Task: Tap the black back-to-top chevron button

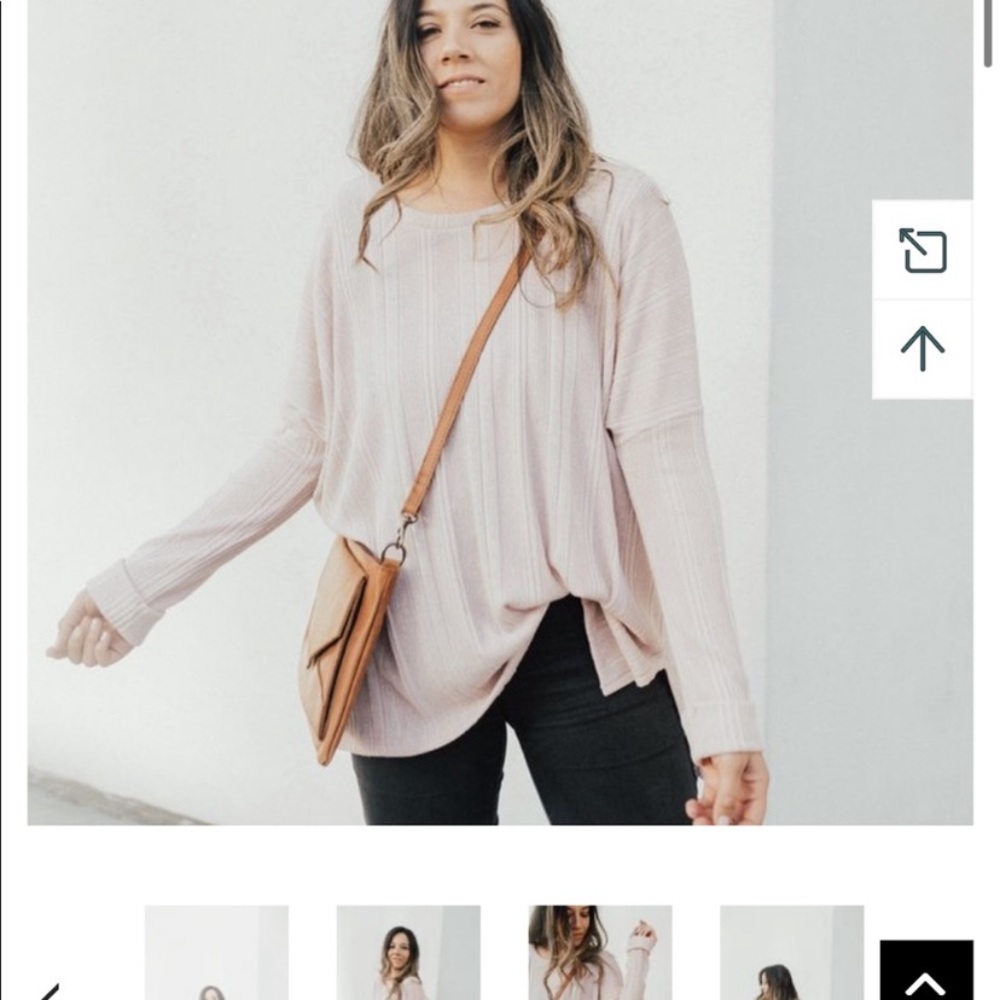Action: coord(926,972)
